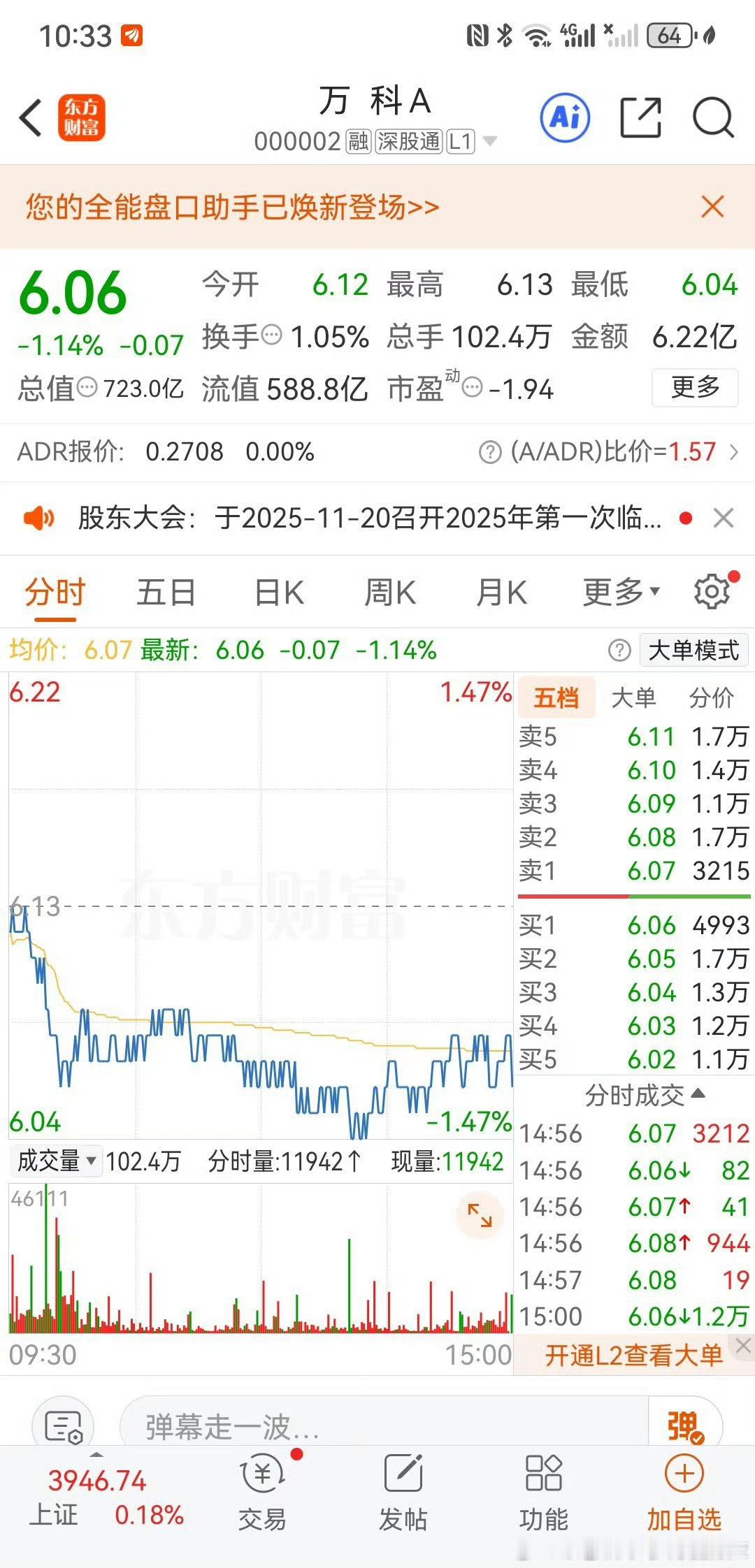Switch to the 大单 tab
This screenshot has width=755, height=1568.
635,697
